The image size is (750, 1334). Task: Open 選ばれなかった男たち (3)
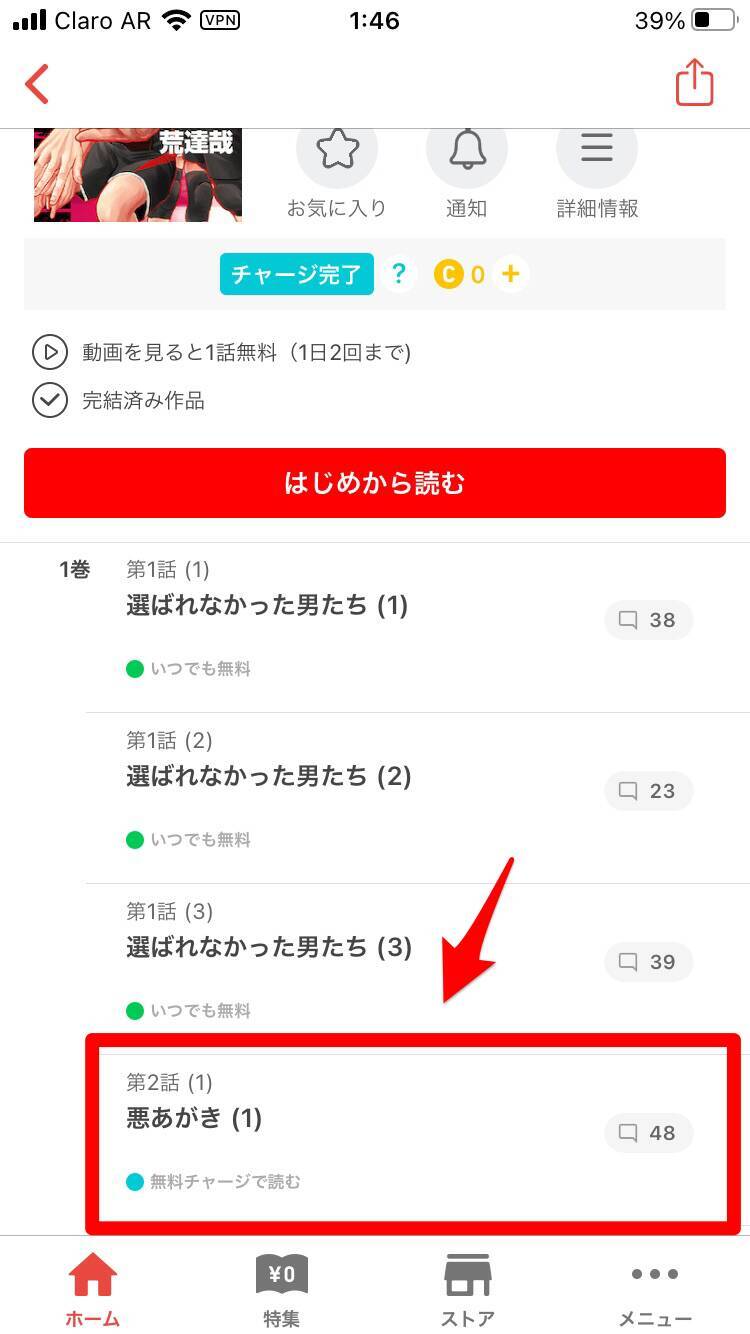[x=269, y=948]
